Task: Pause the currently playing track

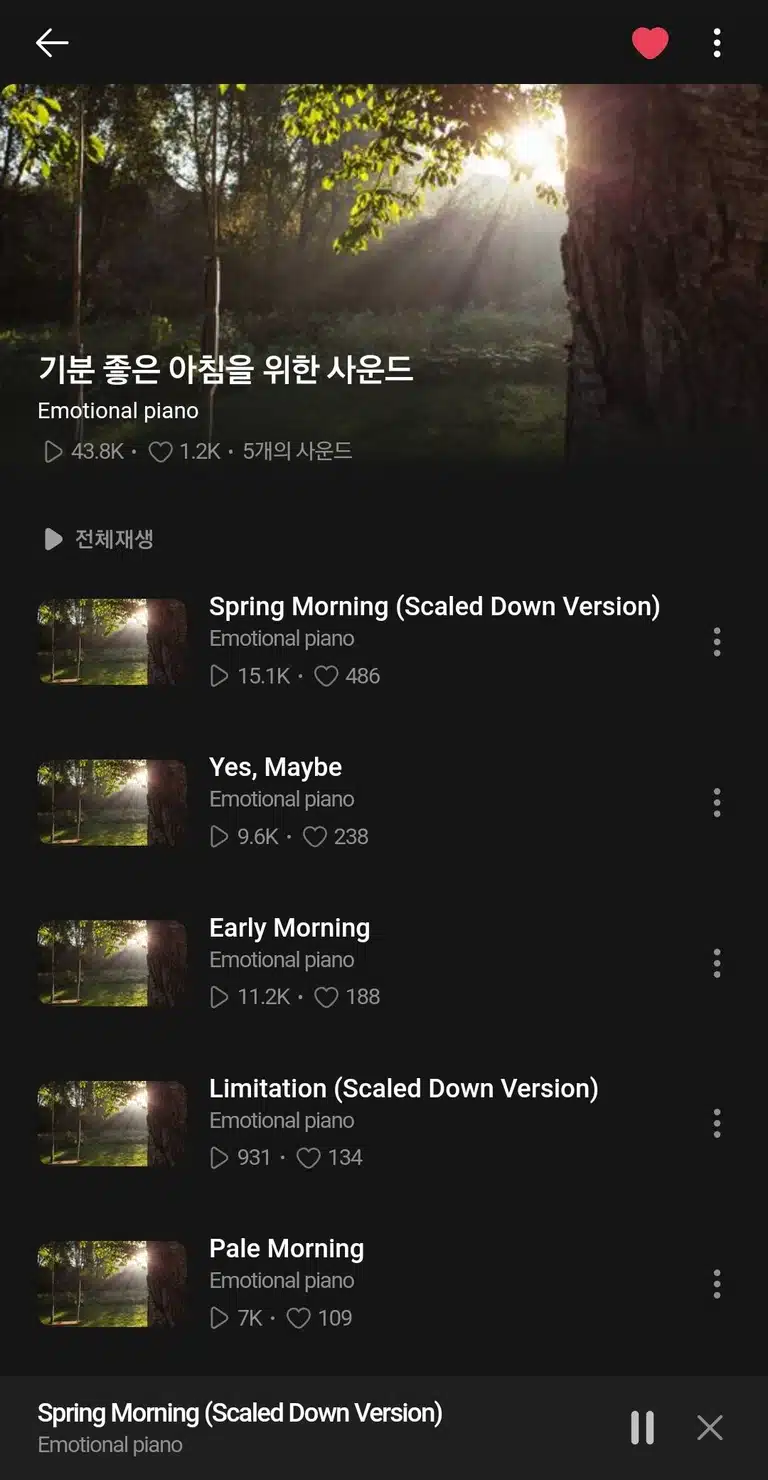Action: point(642,1427)
